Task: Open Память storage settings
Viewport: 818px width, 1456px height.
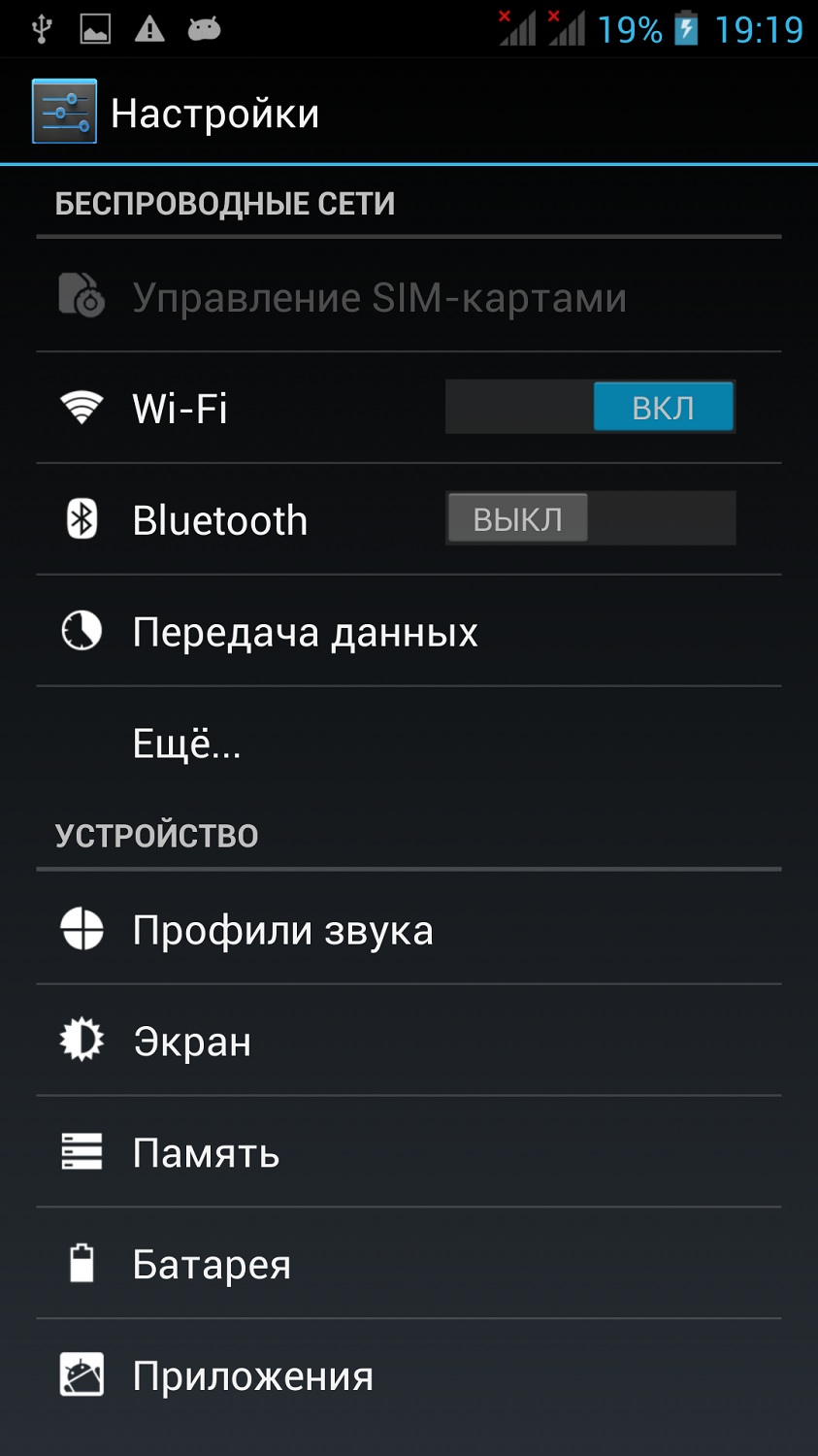Action: [206, 1153]
